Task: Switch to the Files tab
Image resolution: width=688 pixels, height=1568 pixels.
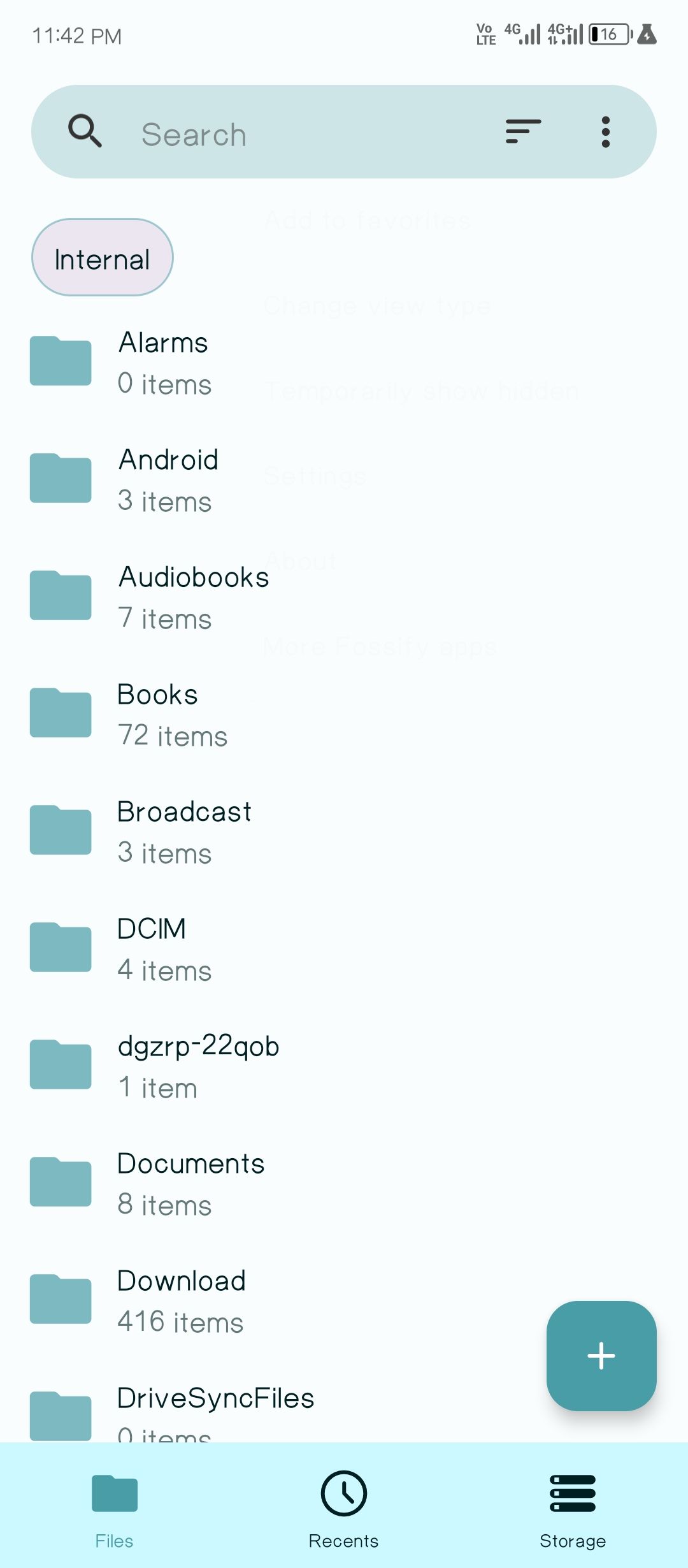Action: 115,1507
